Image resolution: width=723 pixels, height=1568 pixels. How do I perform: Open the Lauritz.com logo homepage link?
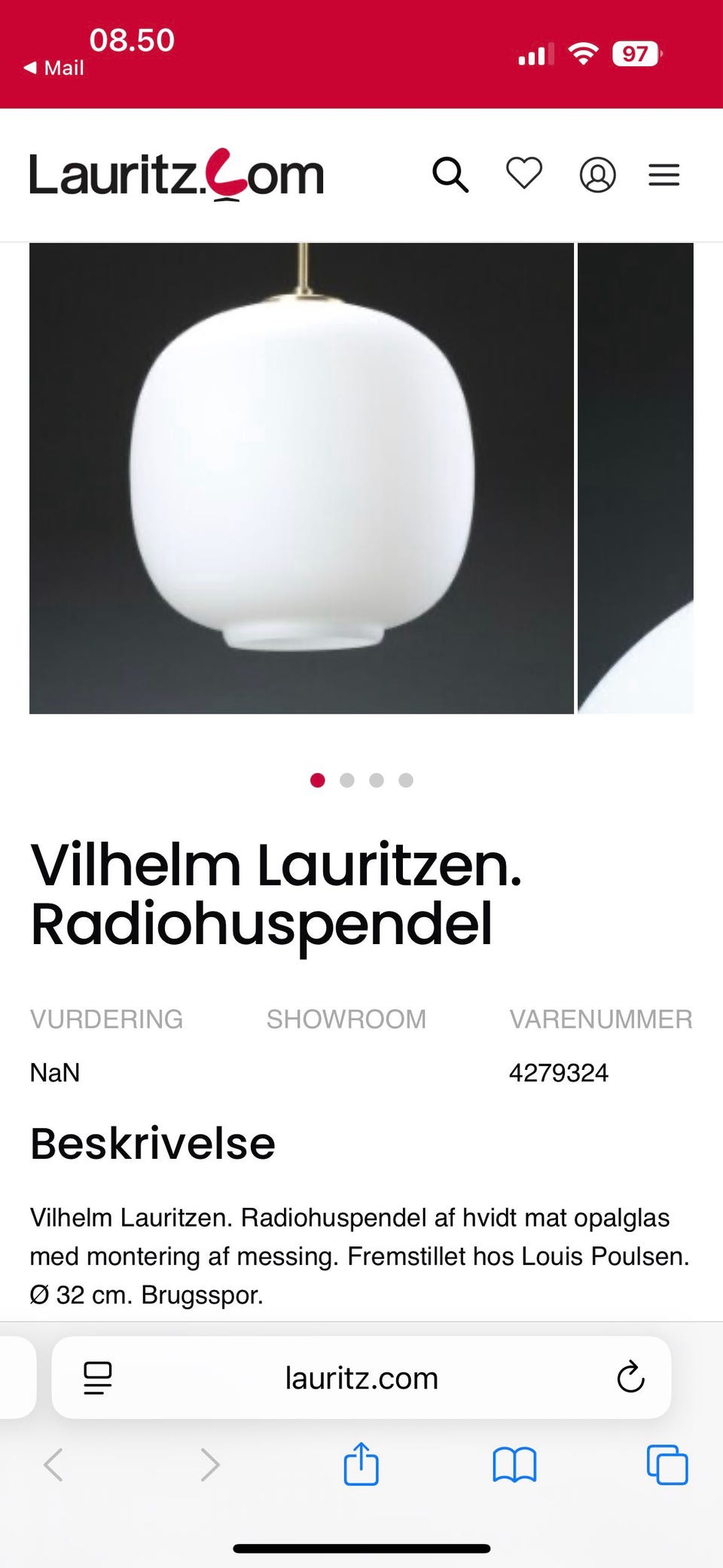(x=175, y=174)
